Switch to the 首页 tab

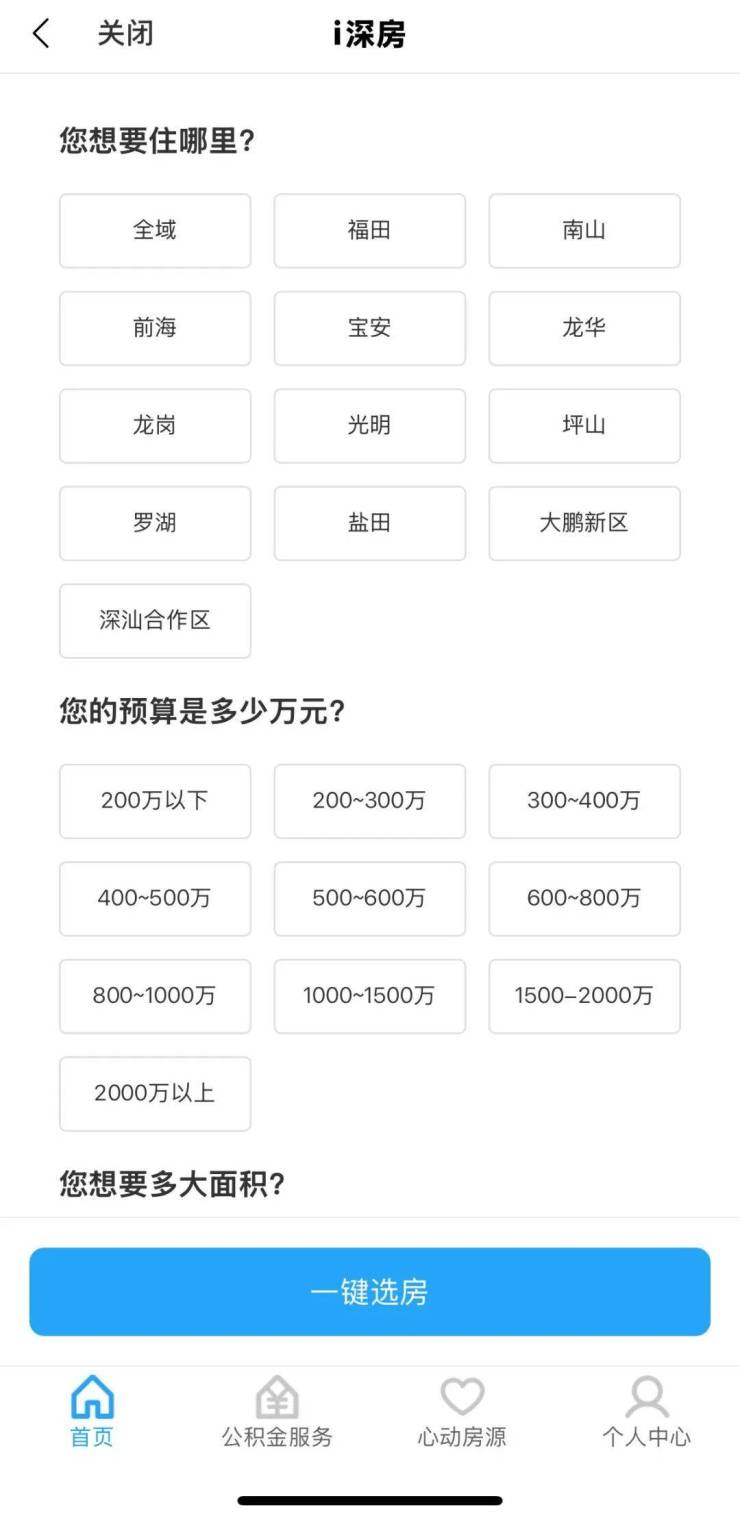coord(92,1412)
